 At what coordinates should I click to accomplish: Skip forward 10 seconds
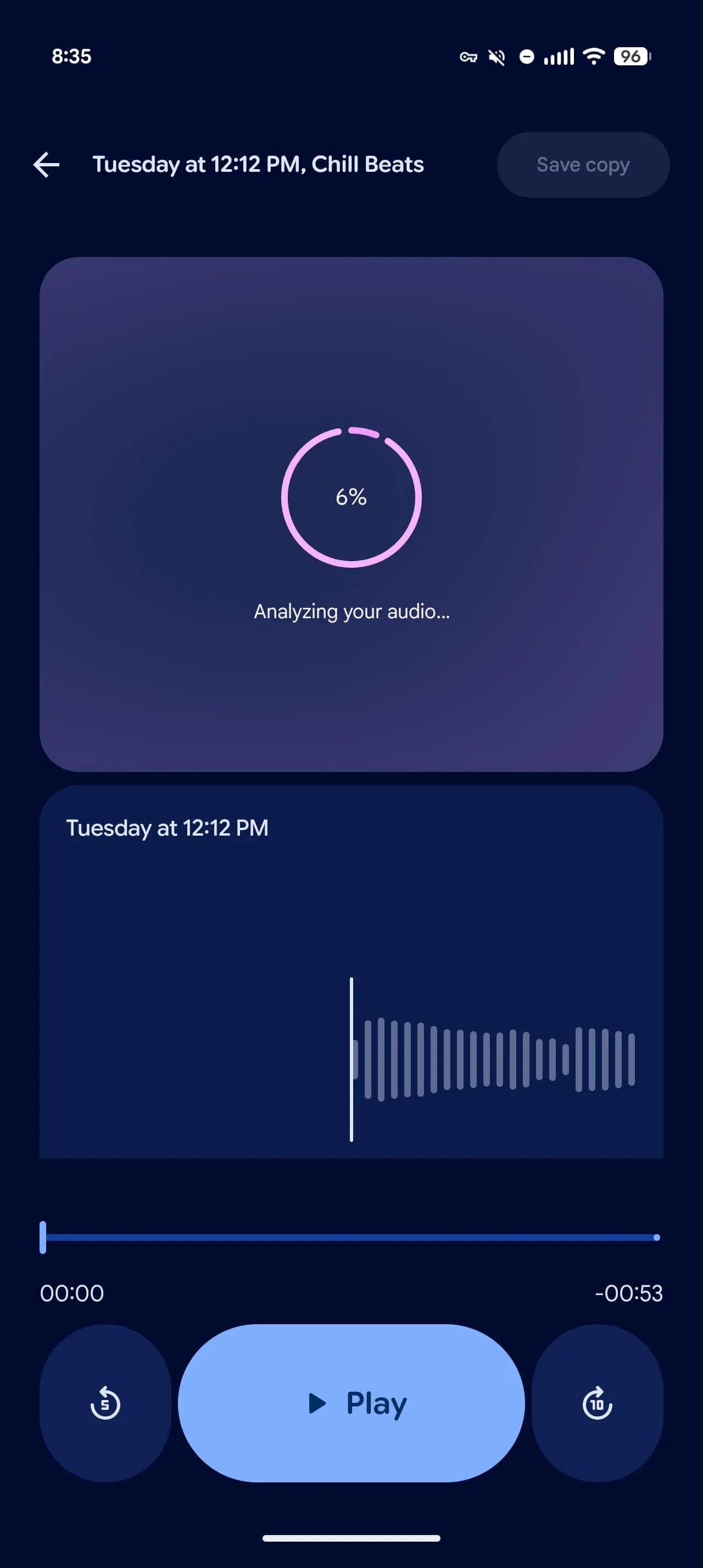coord(597,1403)
